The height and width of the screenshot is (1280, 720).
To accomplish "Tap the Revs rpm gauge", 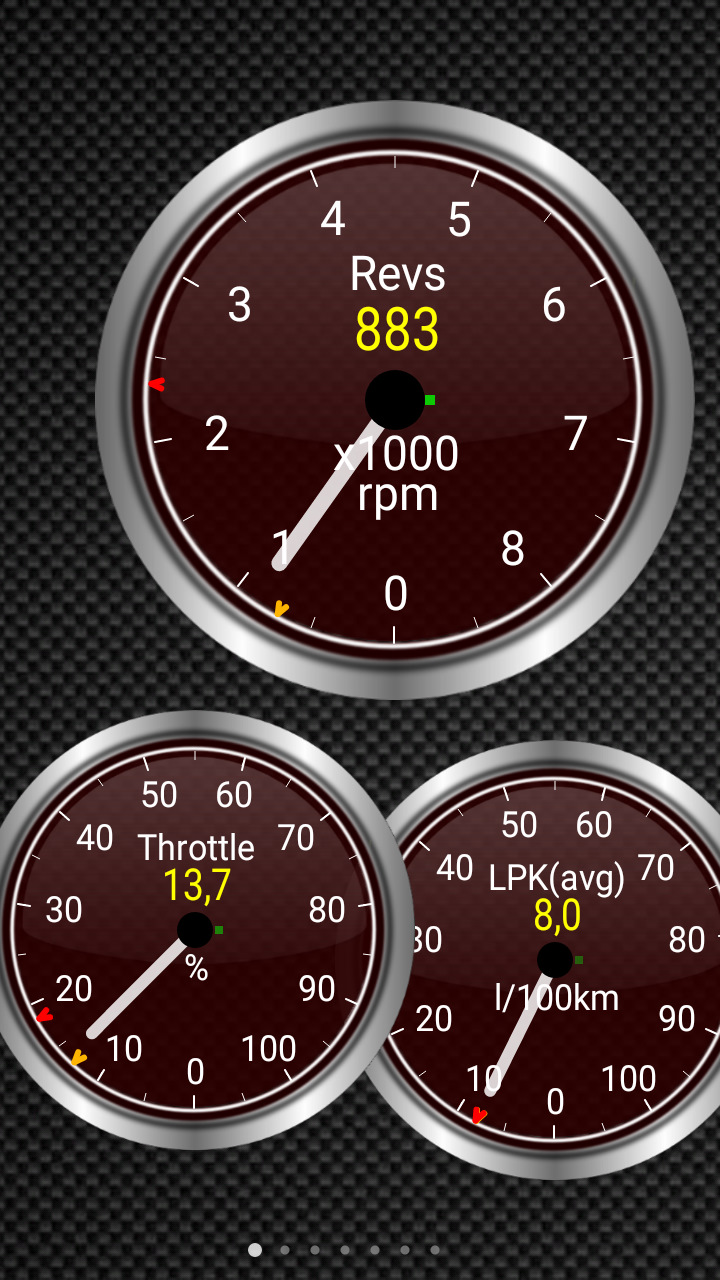I will (395, 400).
